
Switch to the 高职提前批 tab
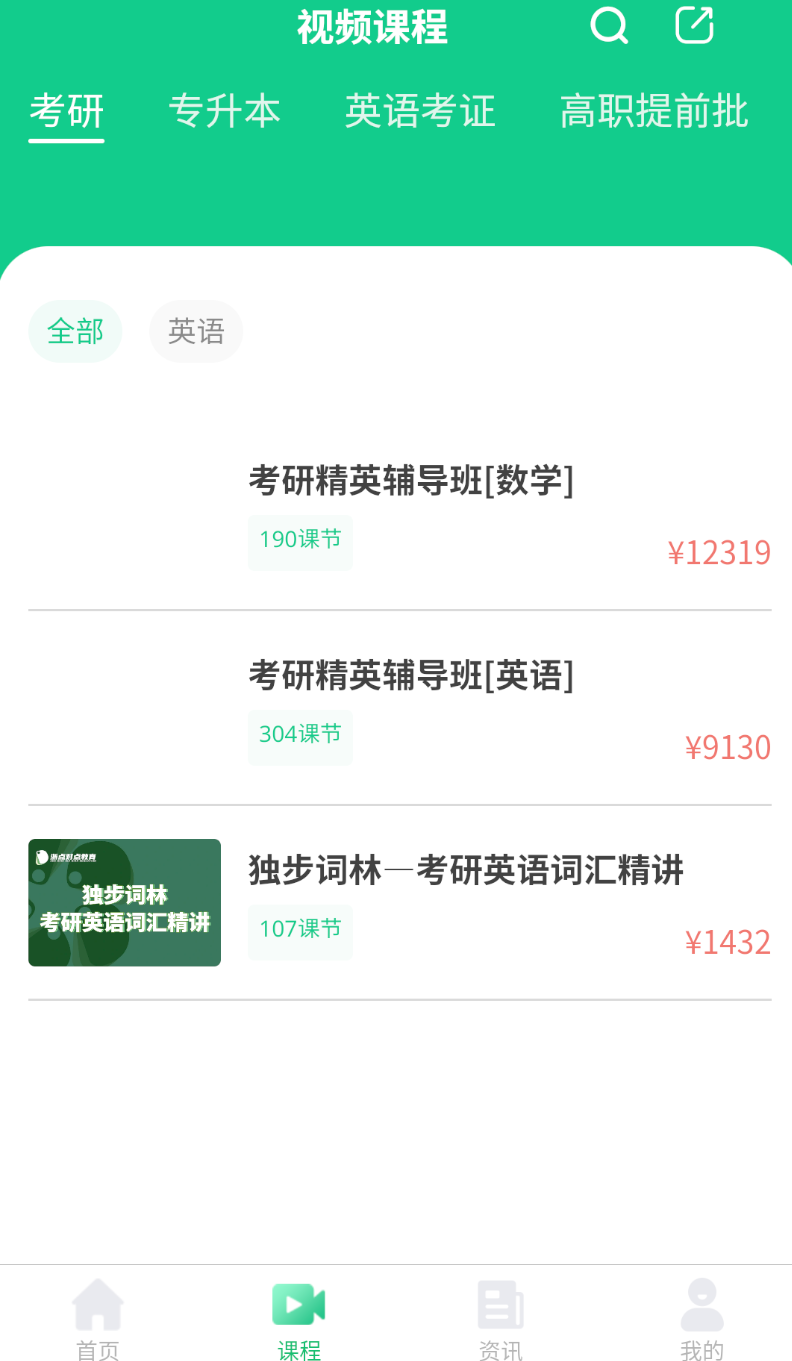[x=654, y=111]
